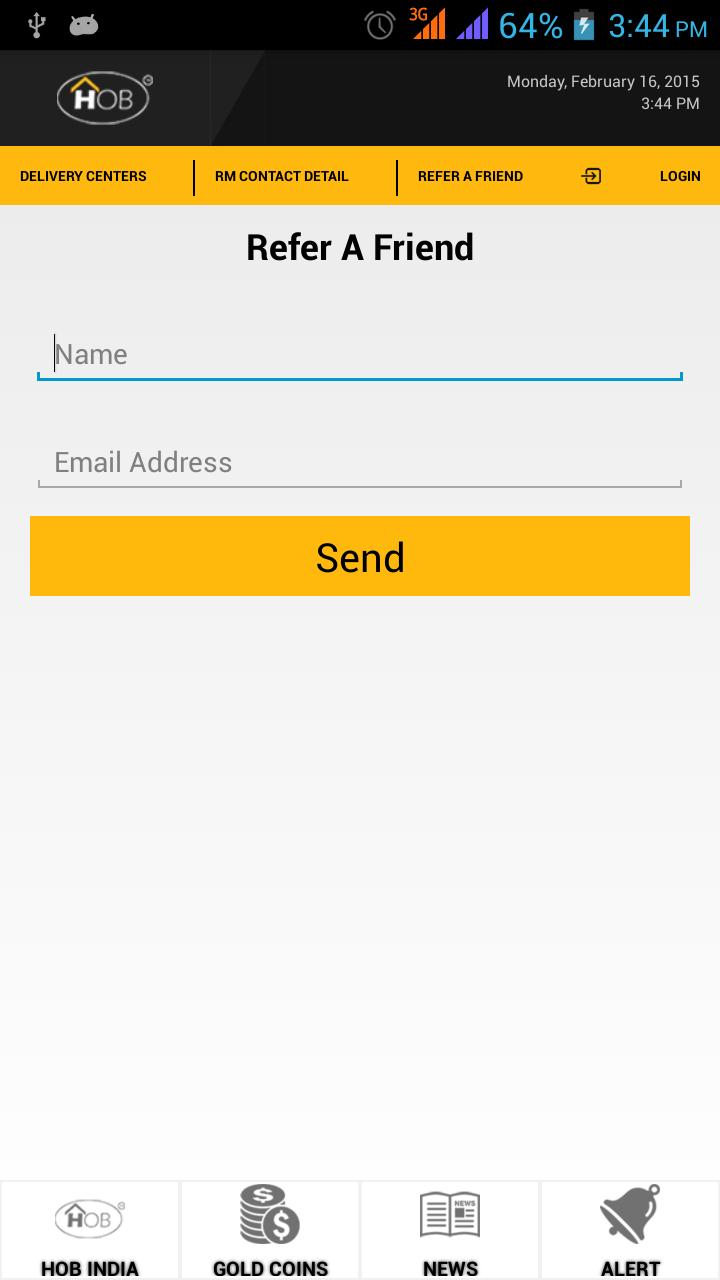Tap the Send button
The height and width of the screenshot is (1280, 720).
pyautogui.click(x=360, y=557)
